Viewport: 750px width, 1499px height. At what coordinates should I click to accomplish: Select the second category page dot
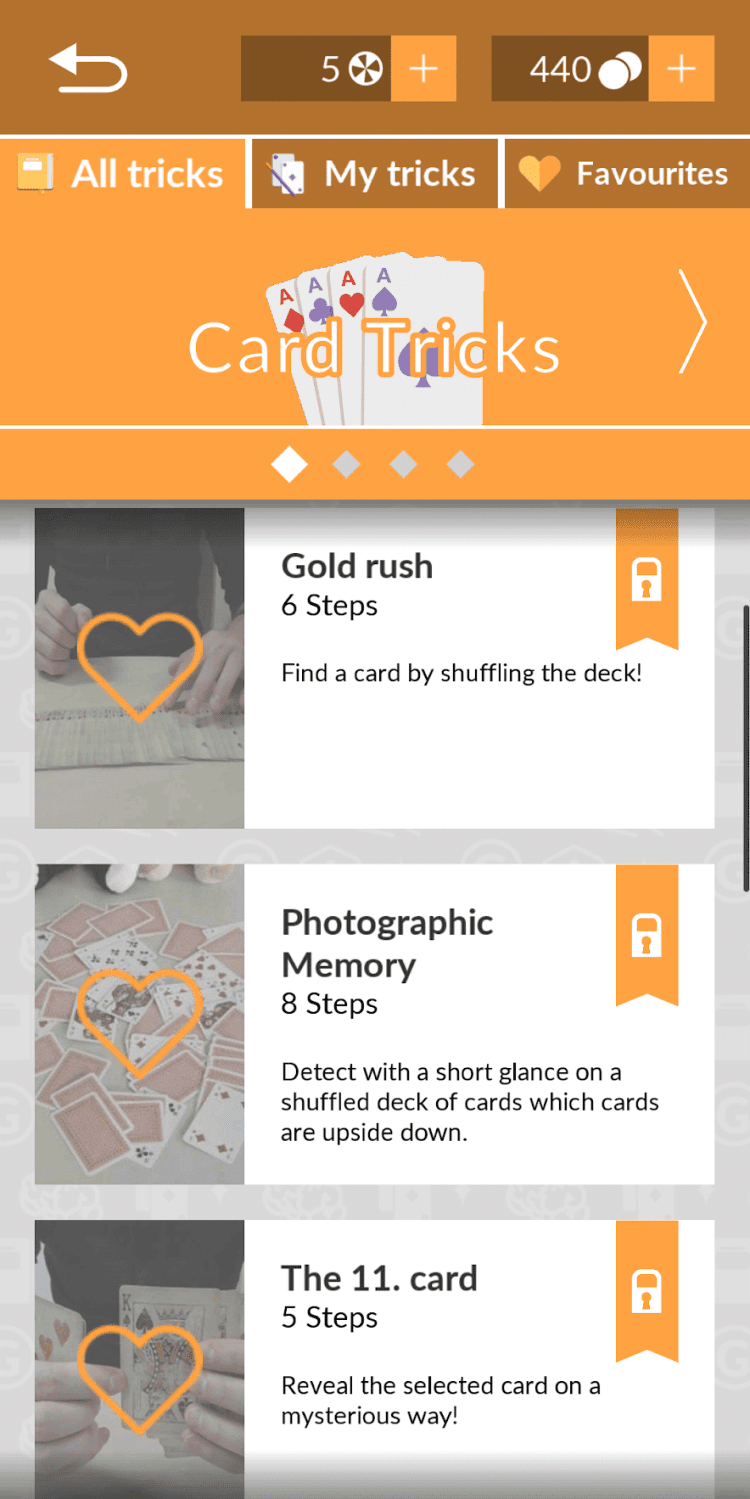click(x=346, y=465)
